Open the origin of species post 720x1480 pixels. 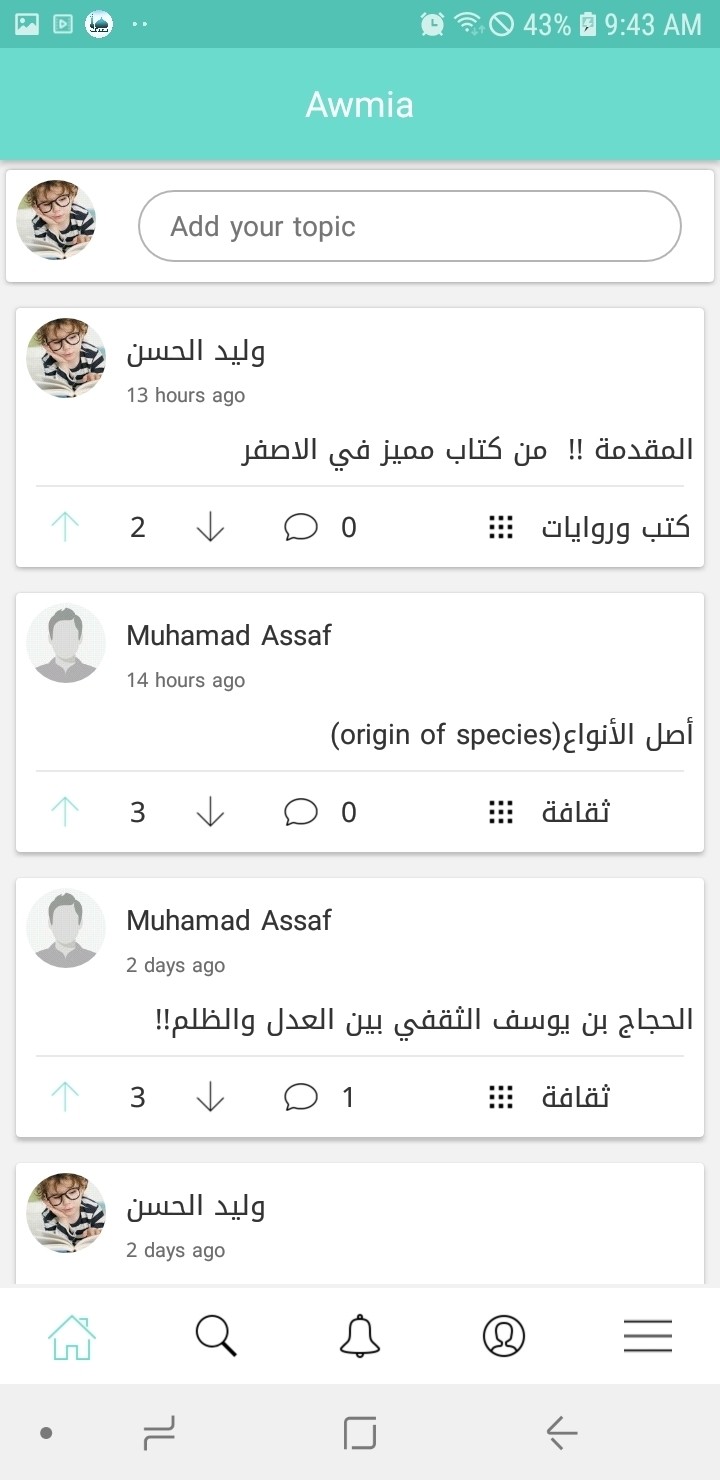[511, 735]
